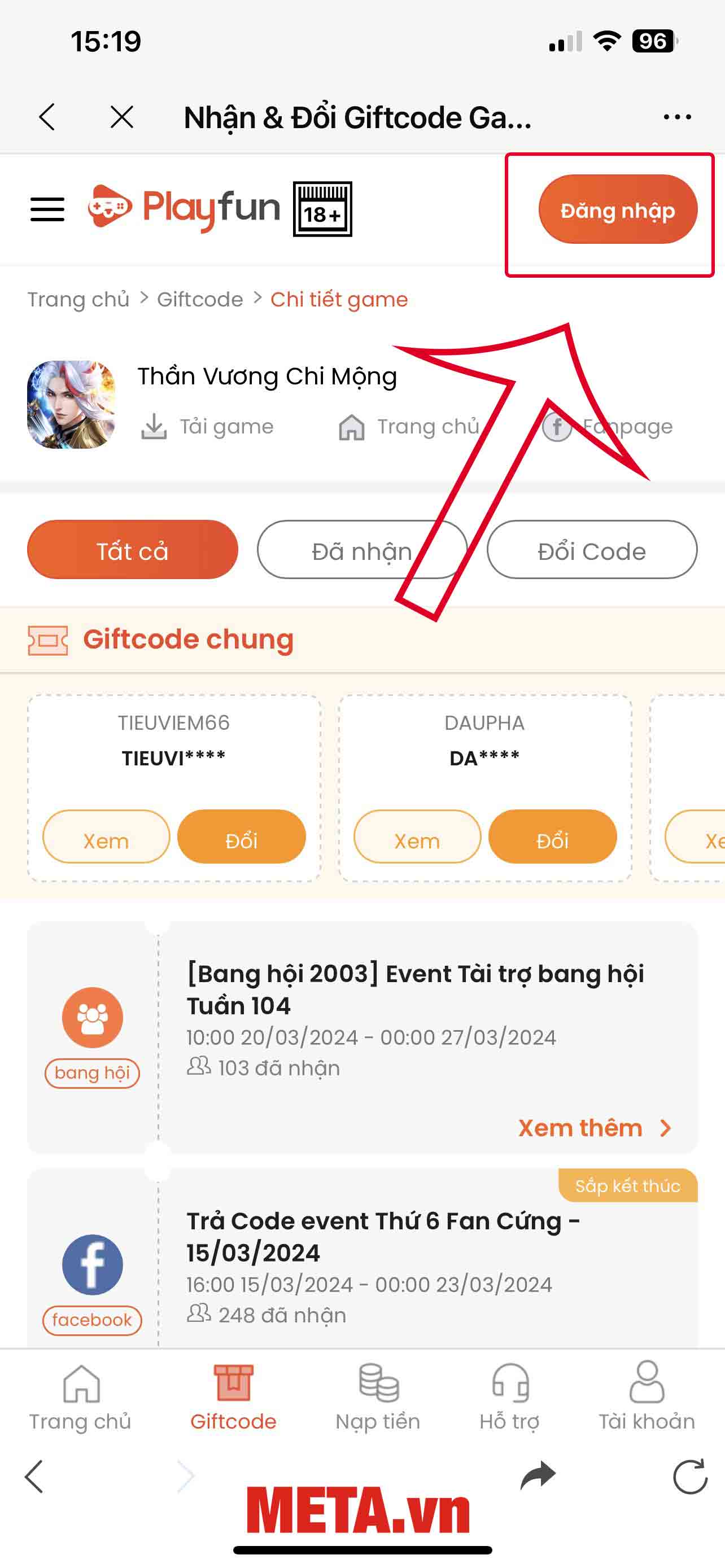The height and width of the screenshot is (1568, 725).
Task: Open Nạp tiền from the bottom bar
Action: [x=376, y=1400]
